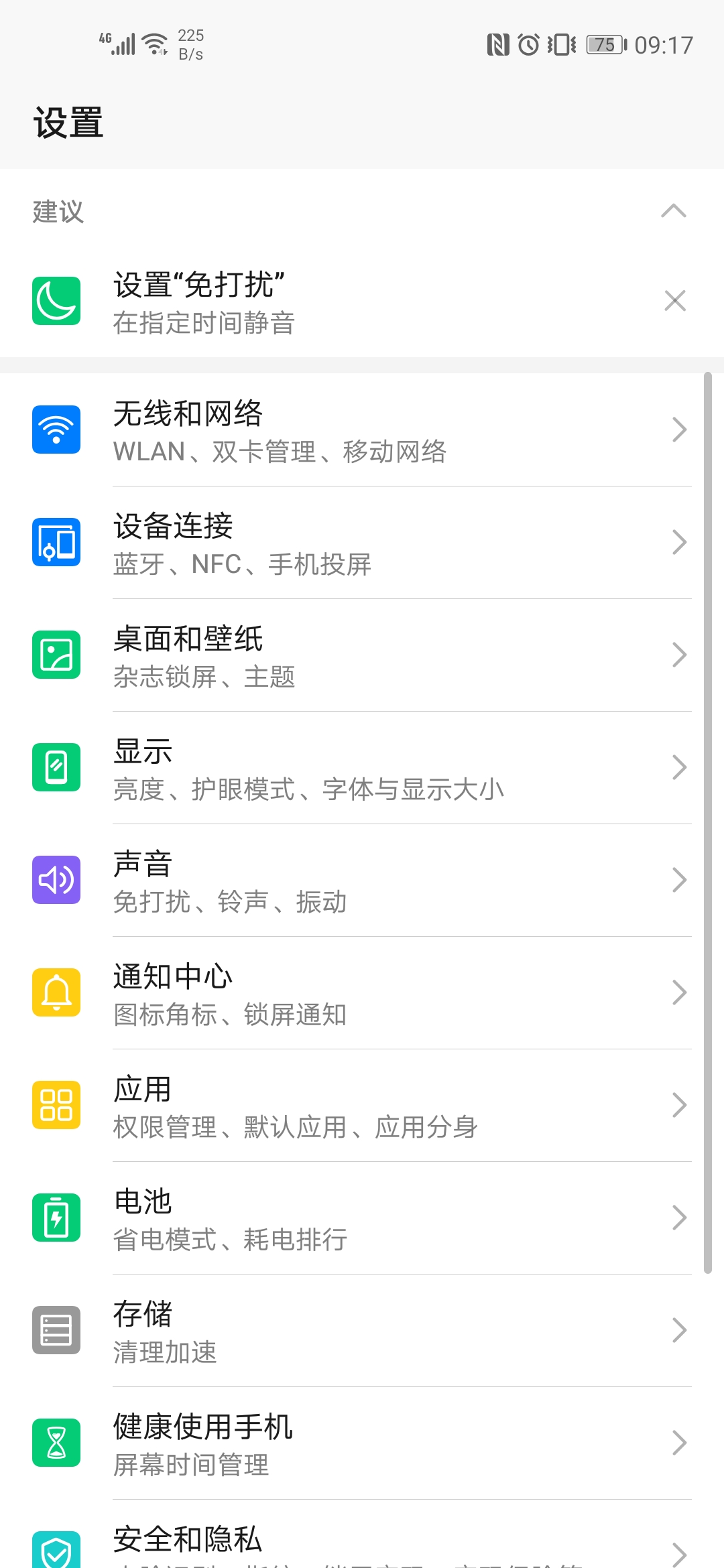Select the yellow 应用 apps icon
724x1568 pixels.
pyautogui.click(x=57, y=1105)
